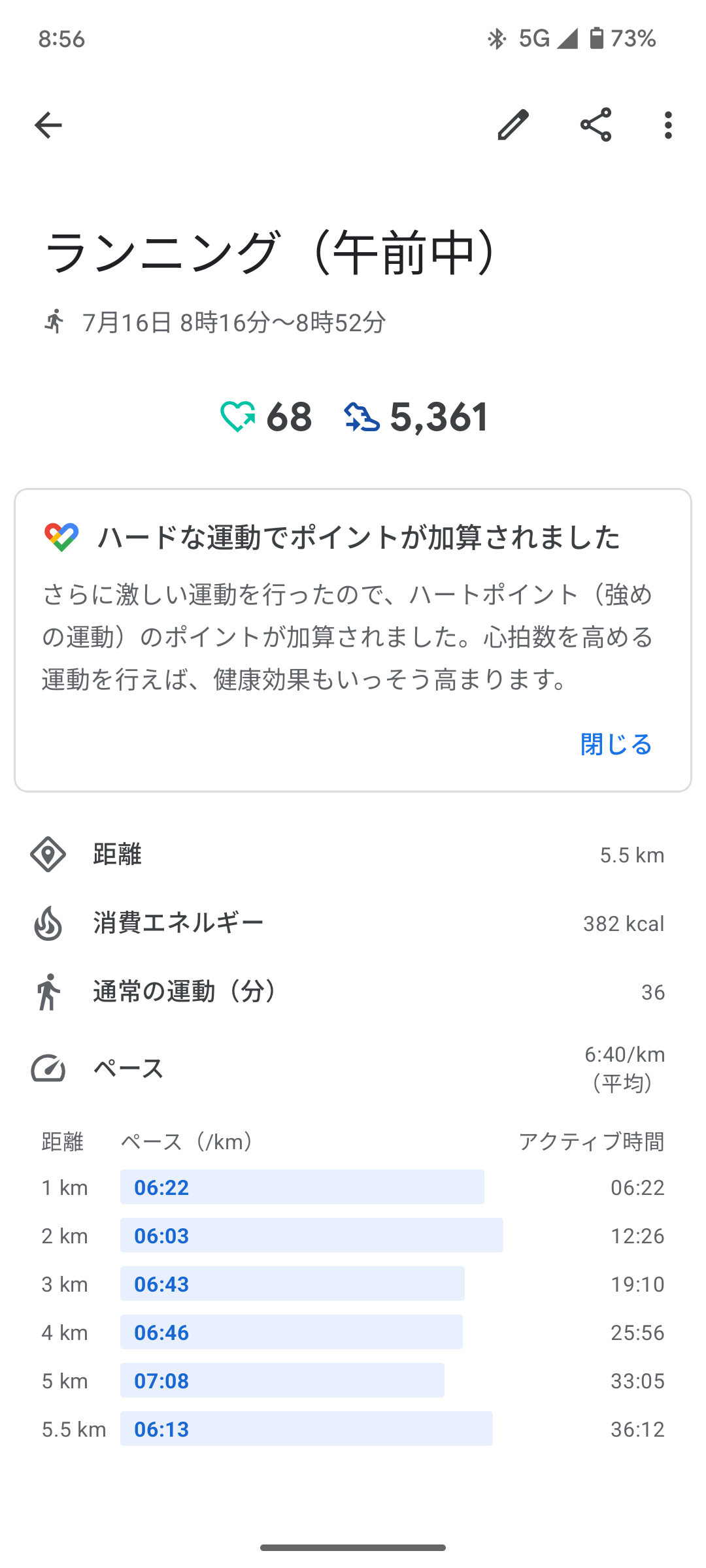This screenshot has height=1568, width=706.
Task: Edit this running activity with the pencil icon
Action: point(513,125)
